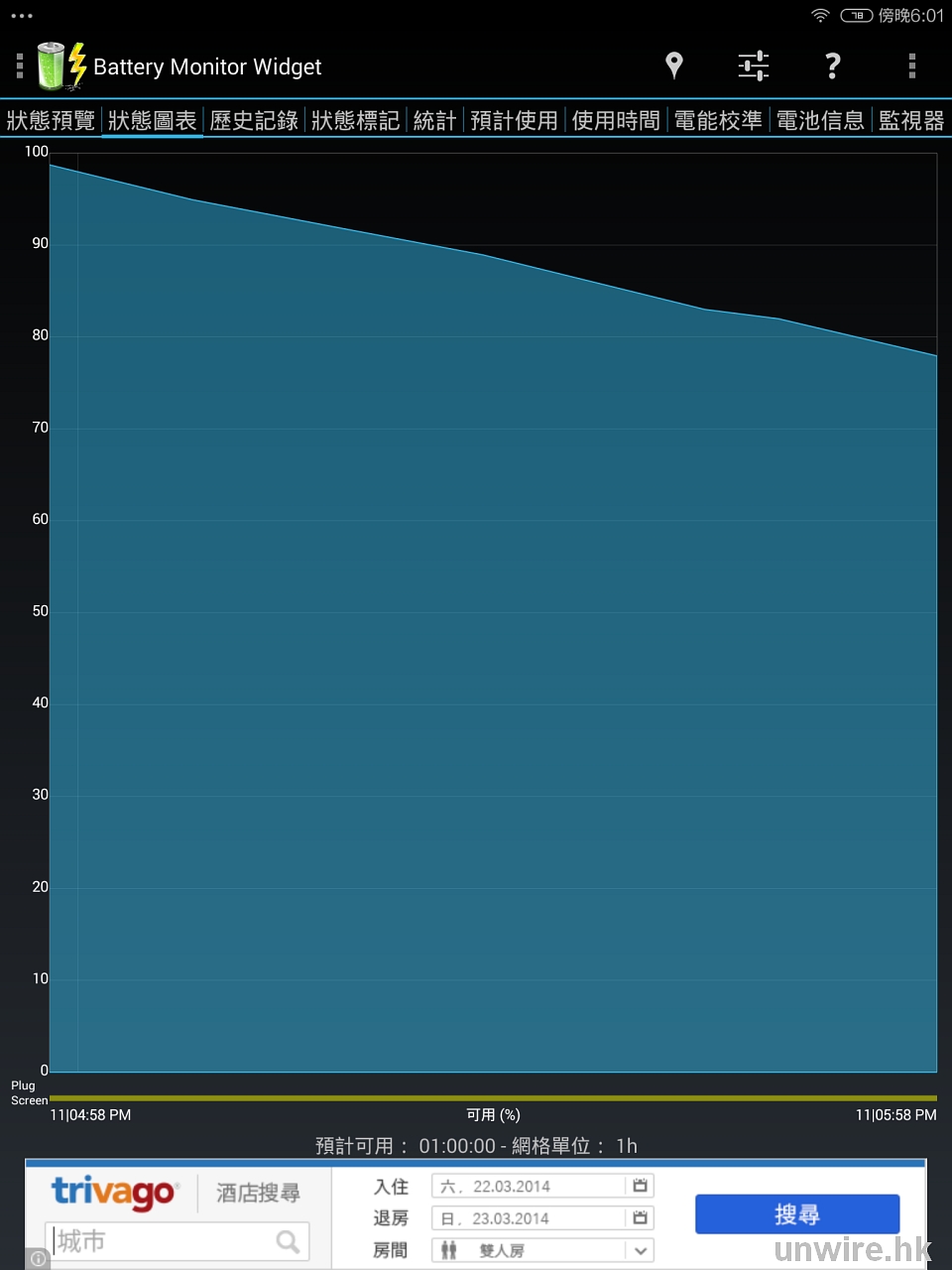Tap the Battery Monitor Widget app icon
The width and height of the screenshot is (952, 1270).
point(61,65)
